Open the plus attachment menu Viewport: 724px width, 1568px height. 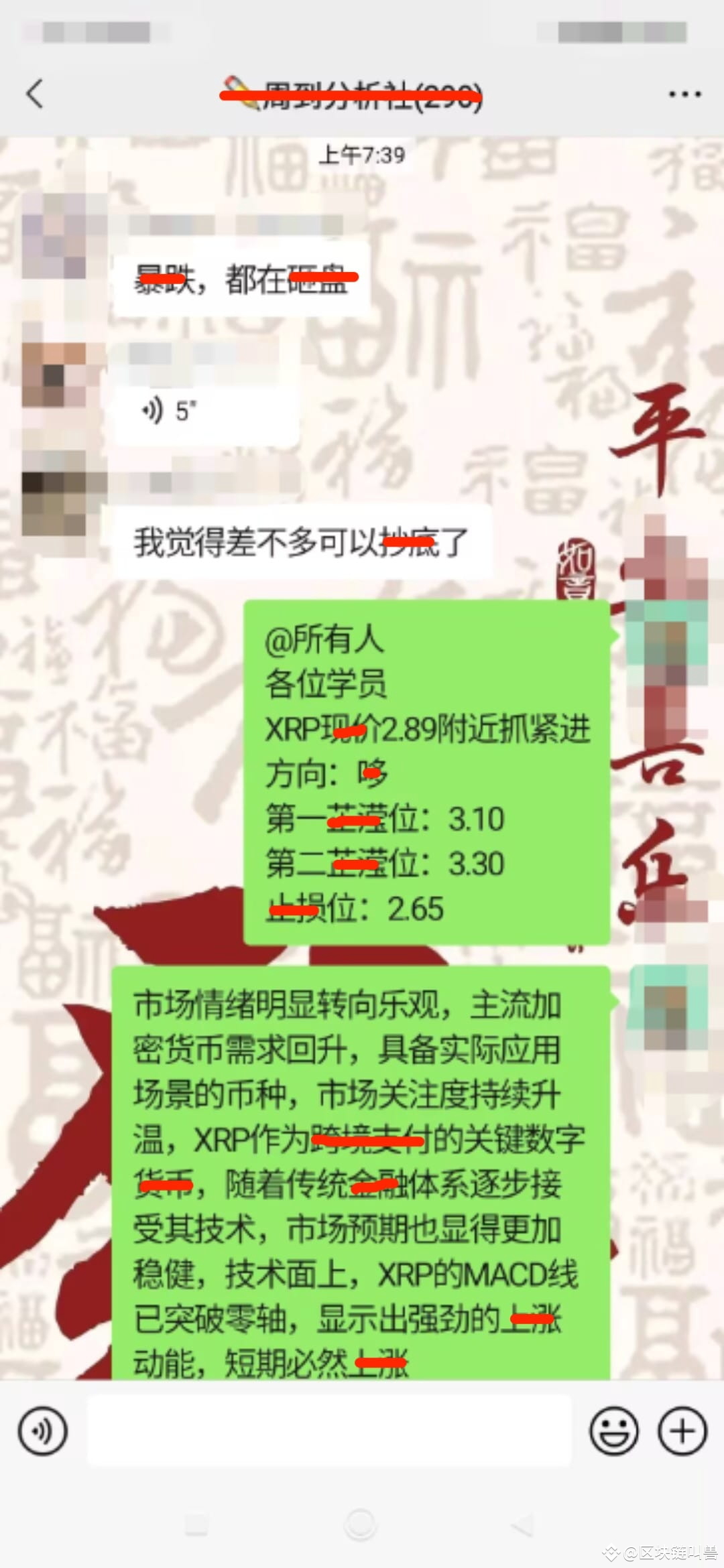[682, 1431]
